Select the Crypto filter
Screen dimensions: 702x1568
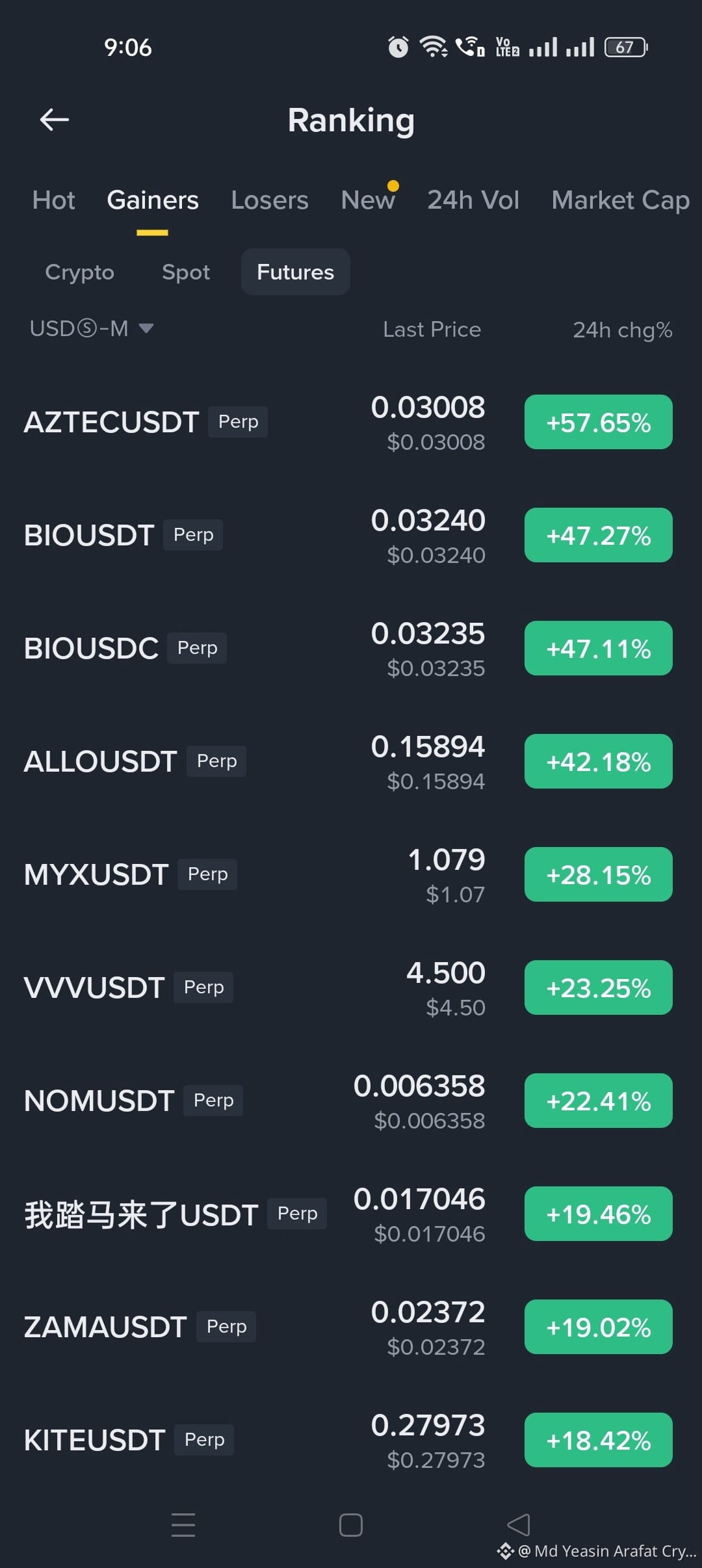[79, 272]
